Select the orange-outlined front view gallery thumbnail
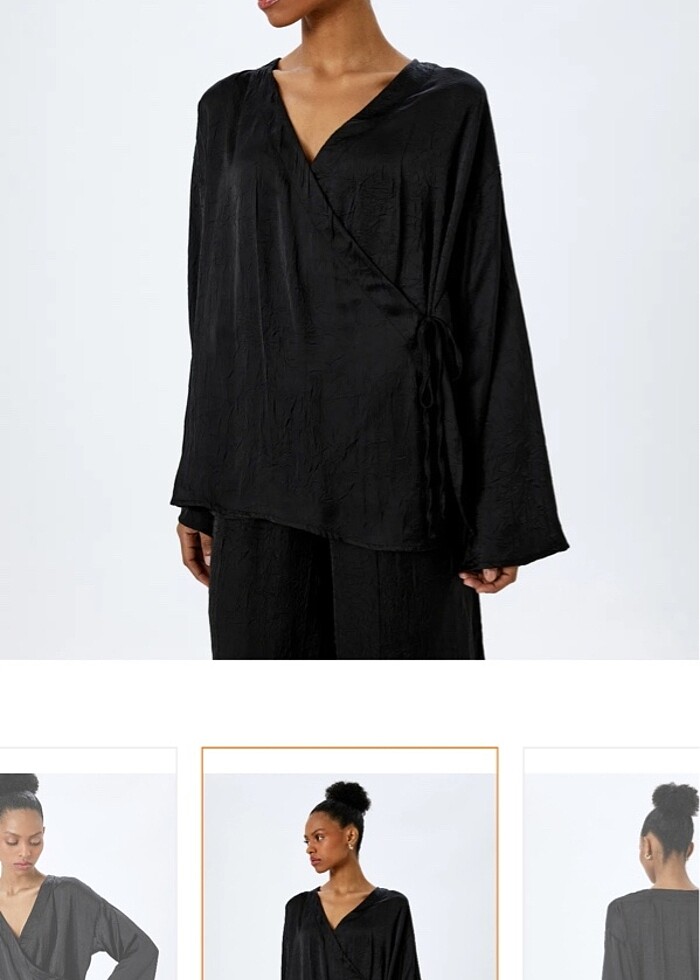Screen dimensions: 700x980 tap(350, 866)
